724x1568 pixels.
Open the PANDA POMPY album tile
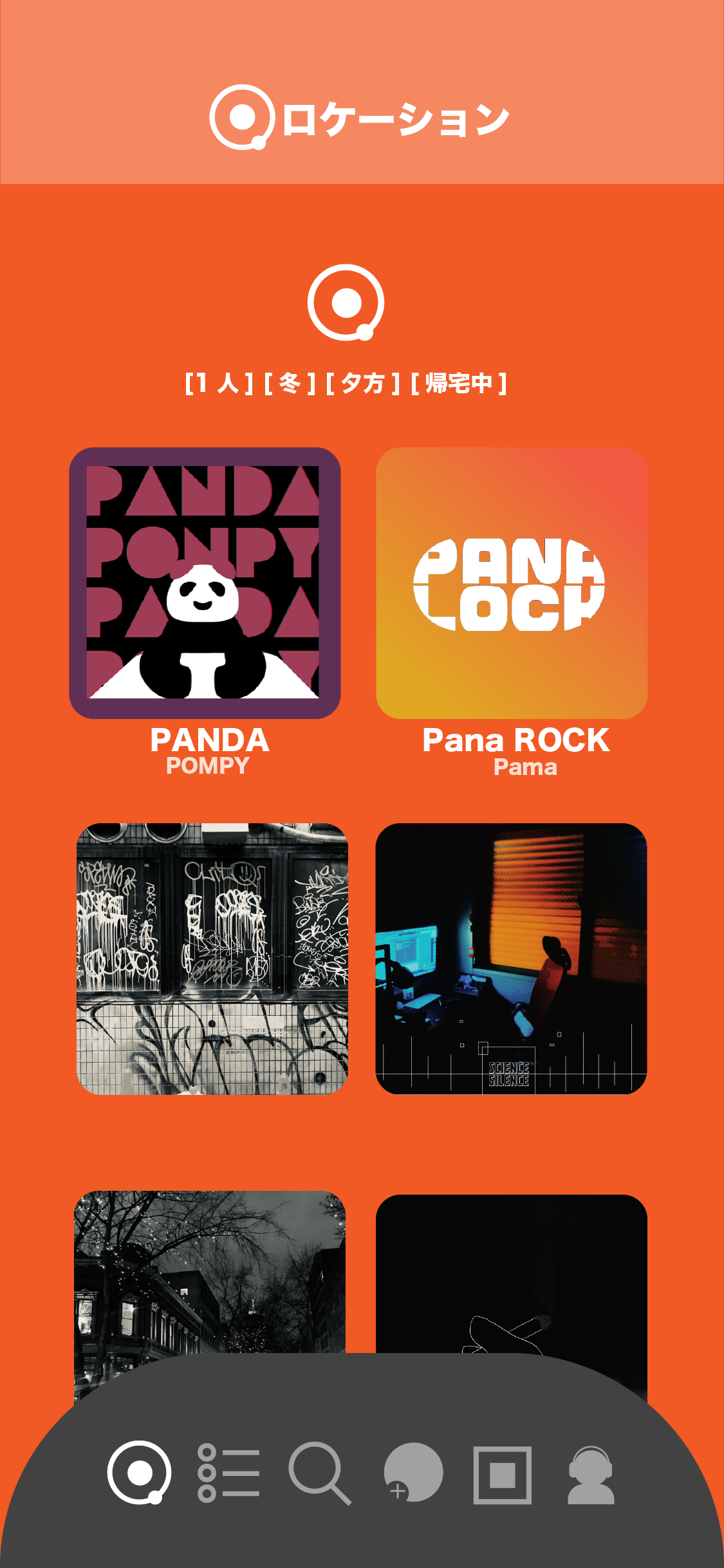tap(205, 583)
